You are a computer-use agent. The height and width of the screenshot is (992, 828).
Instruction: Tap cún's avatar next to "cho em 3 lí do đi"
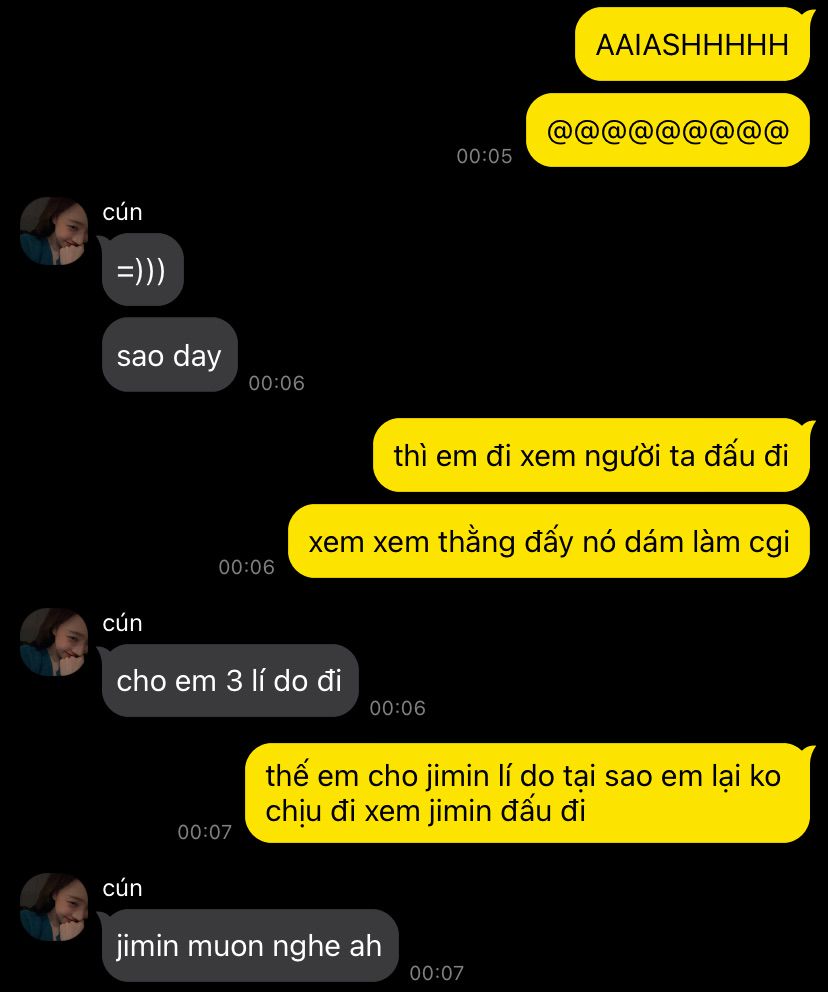(x=54, y=642)
